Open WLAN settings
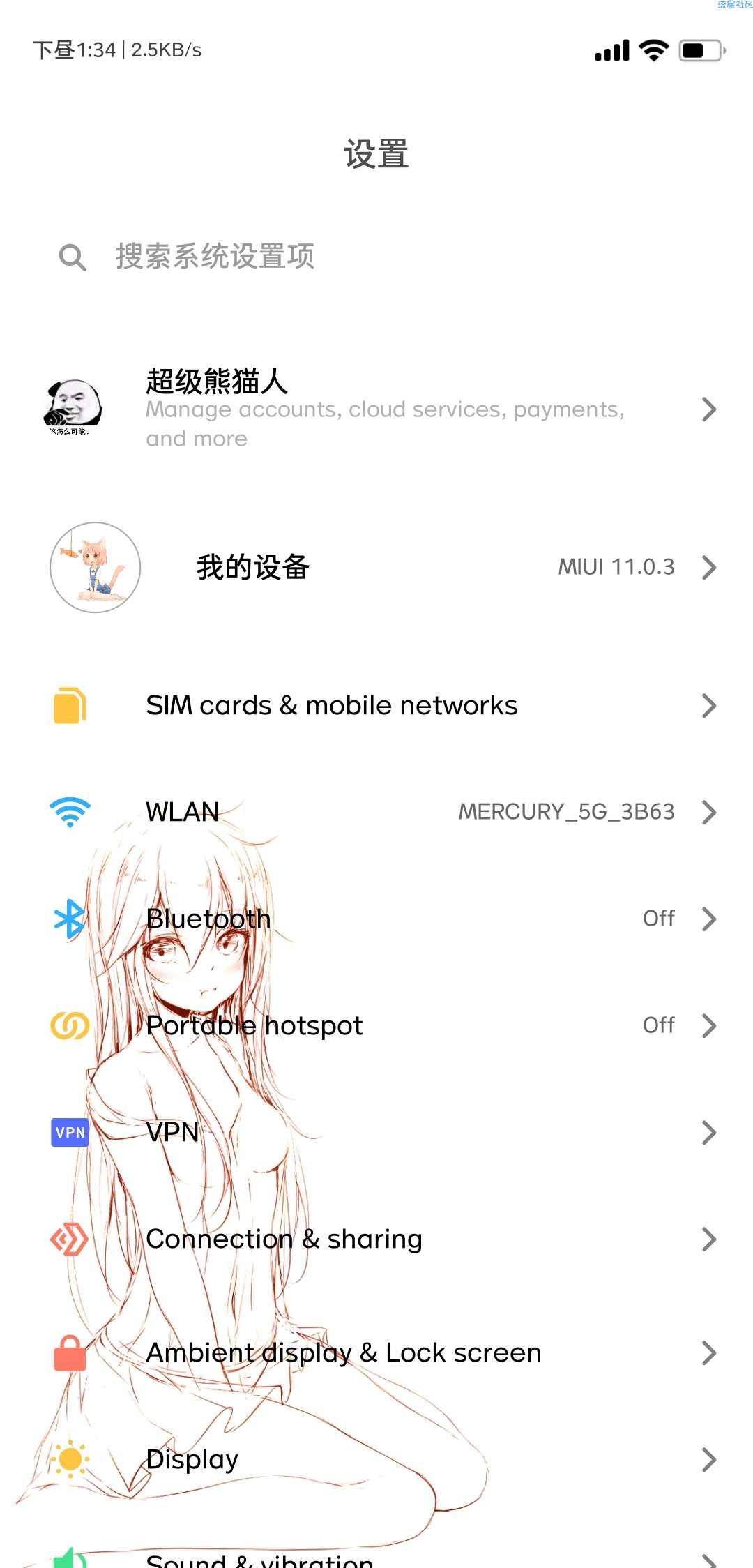 tap(376, 812)
